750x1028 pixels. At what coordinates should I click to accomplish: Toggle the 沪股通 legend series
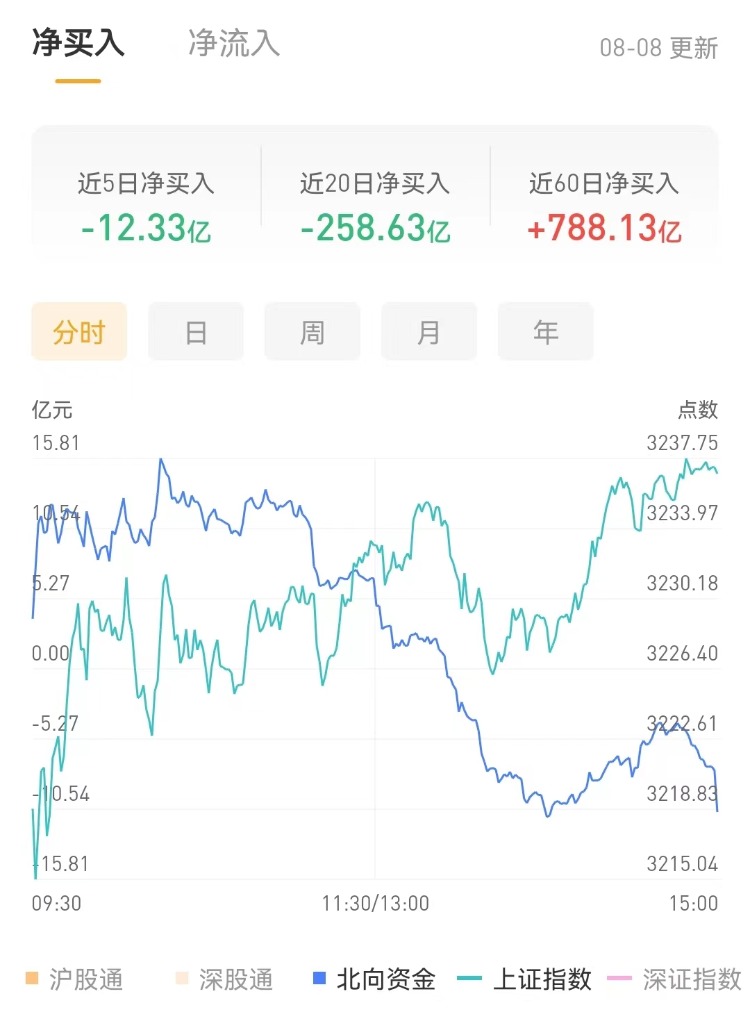pyautogui.click(x=73, y=979)
